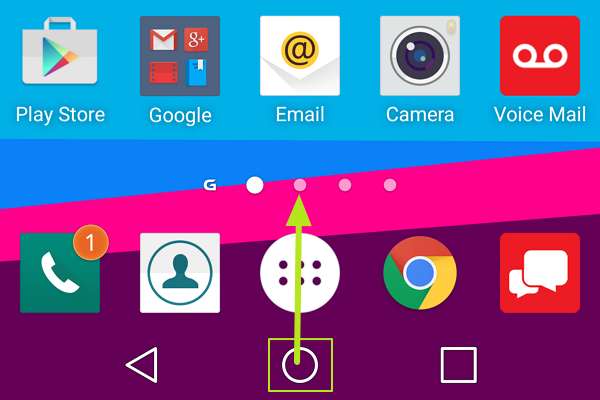Open the Phone dialer with one notification
600x400 pixels.
(60, 272)
